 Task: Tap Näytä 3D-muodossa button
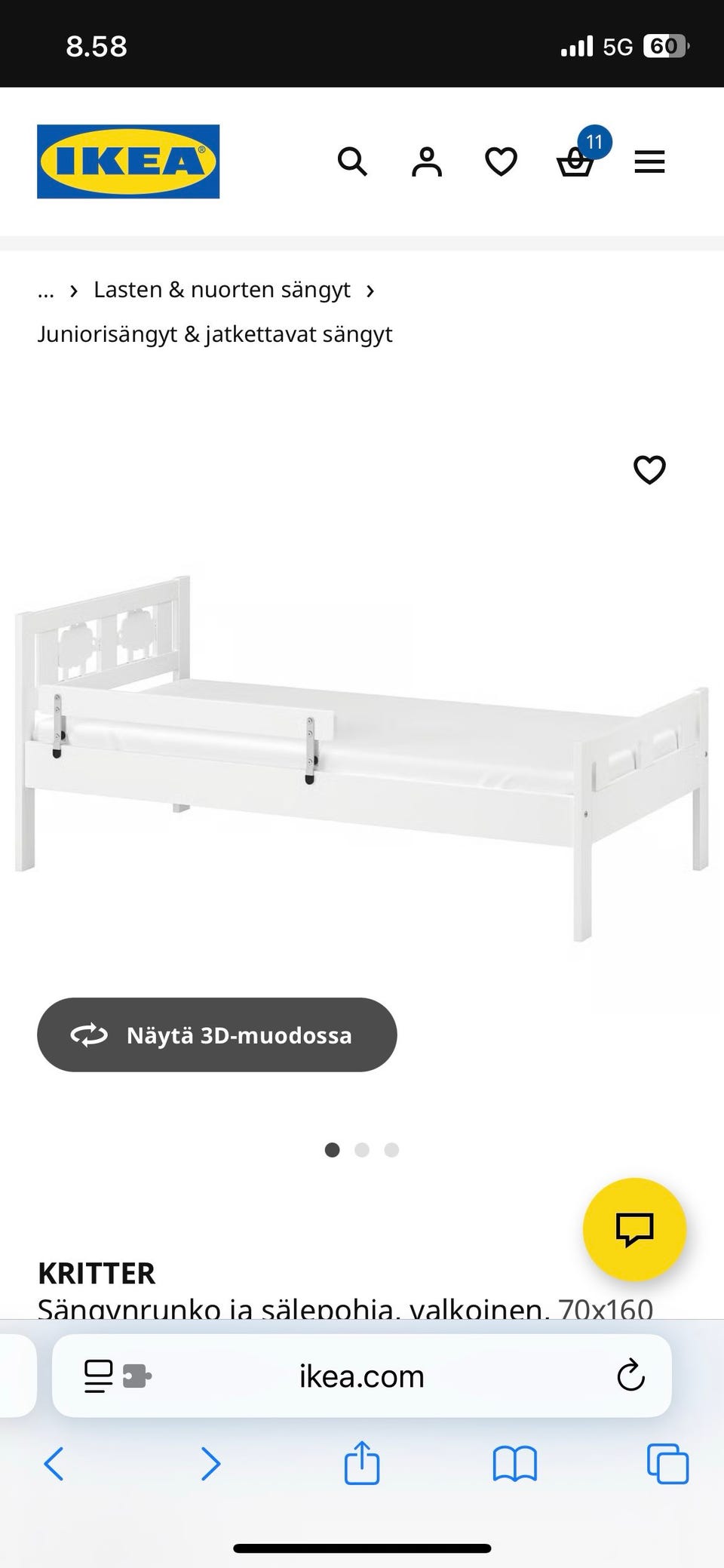217,1035
